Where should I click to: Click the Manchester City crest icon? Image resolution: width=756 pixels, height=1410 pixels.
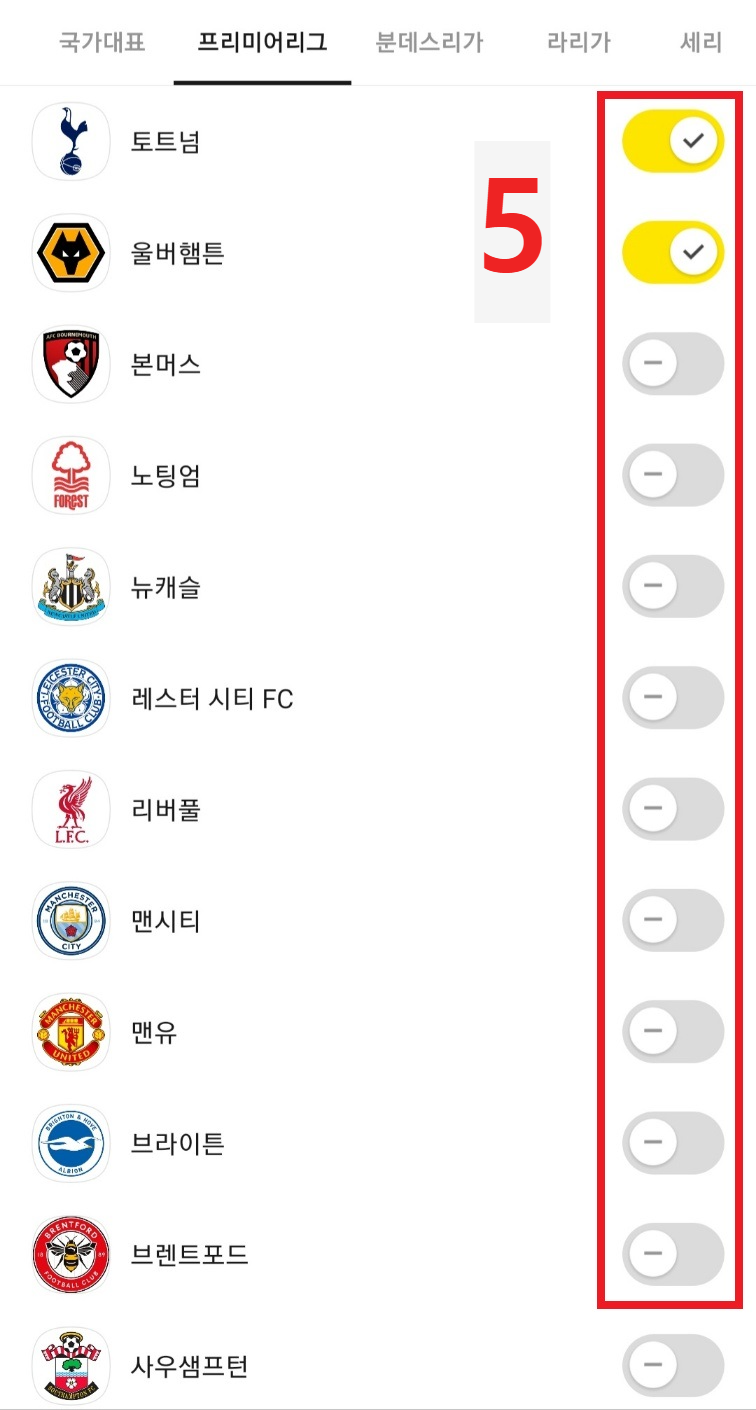coord(71,920)
